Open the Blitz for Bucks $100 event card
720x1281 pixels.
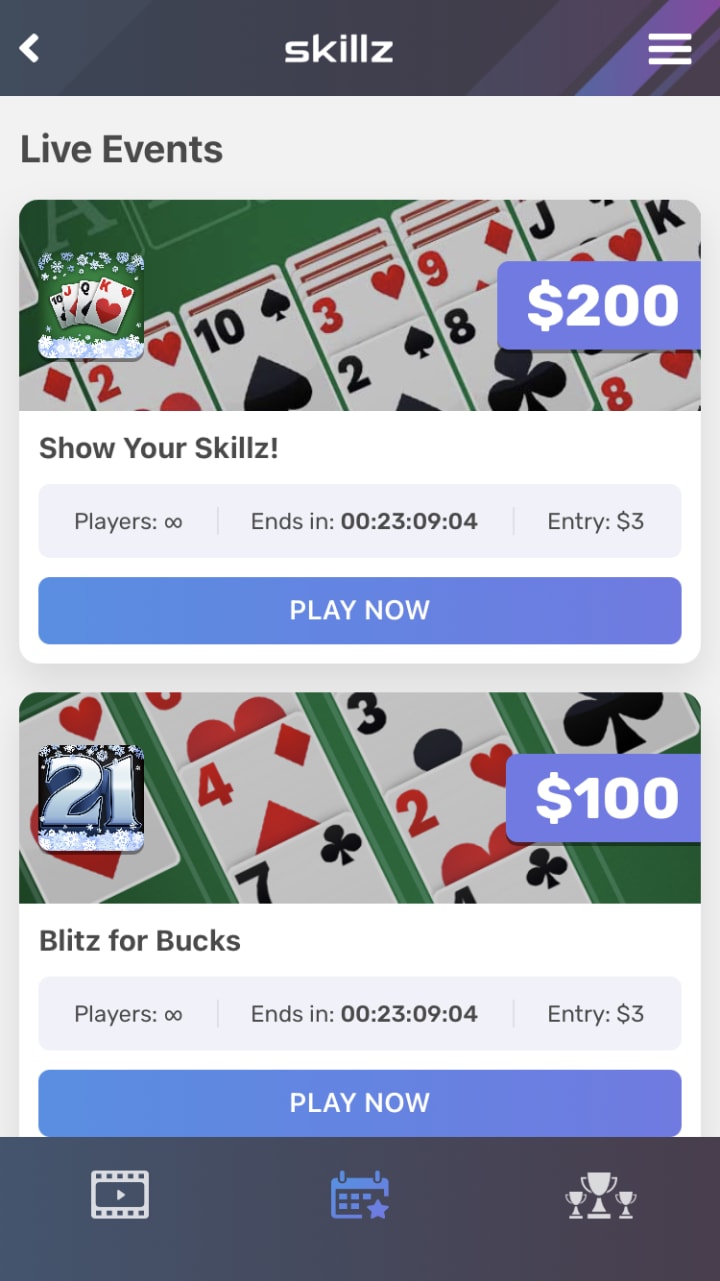coord(360,798)
